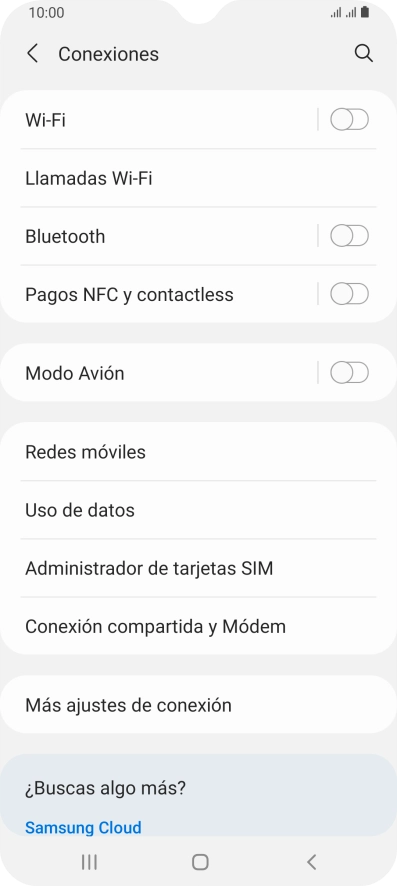Select Conexión compartida y Módem
Image resolution: width=397 pixels, height=886 pixels.
click(x=198, y=627)
